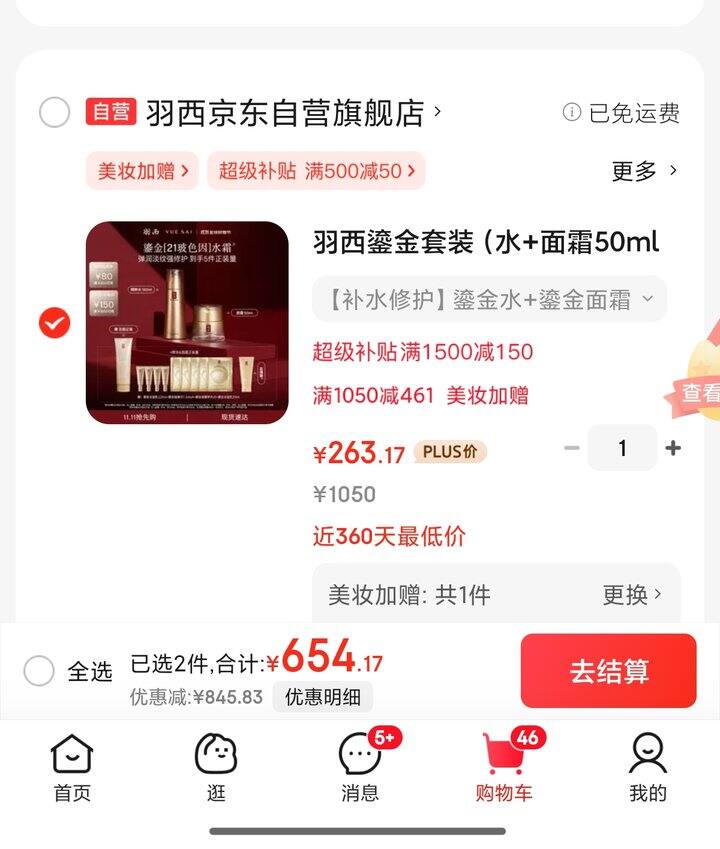This screenshot has width=720, height=849.
Task: Switch to the 我的 tab
Action: 647,768
